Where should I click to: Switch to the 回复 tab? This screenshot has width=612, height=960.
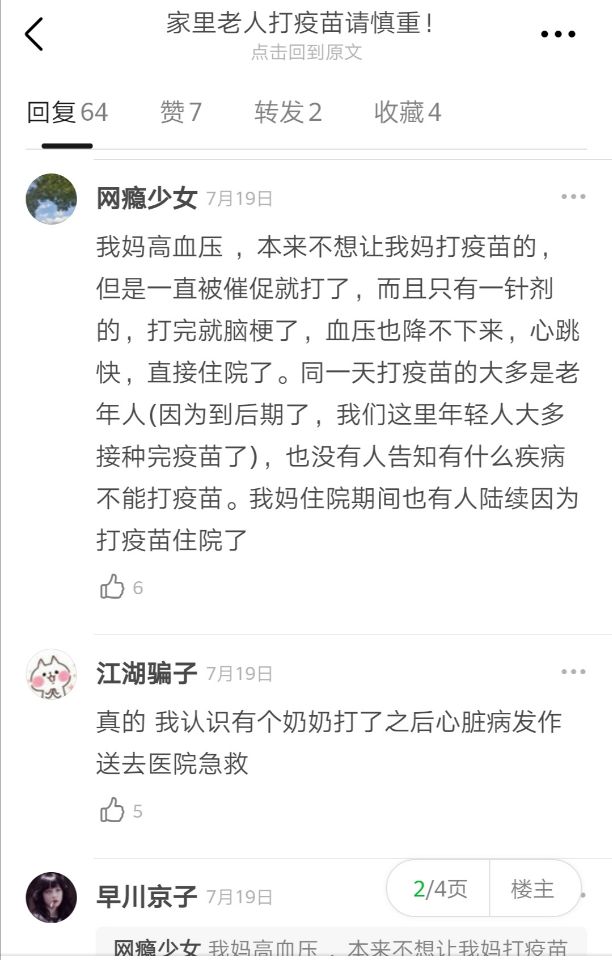pyautogui.click(x=66, y=113)
